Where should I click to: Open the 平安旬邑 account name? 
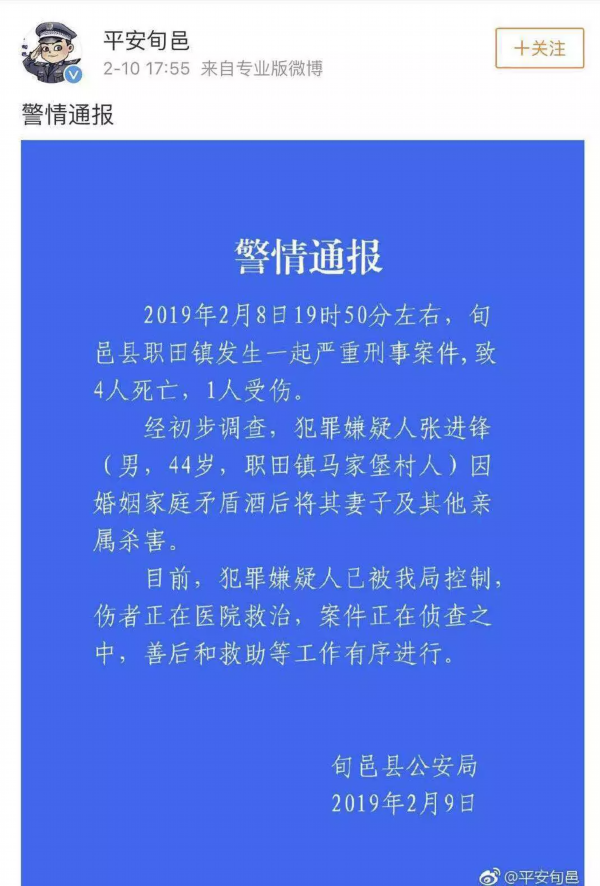pos(146,41)
